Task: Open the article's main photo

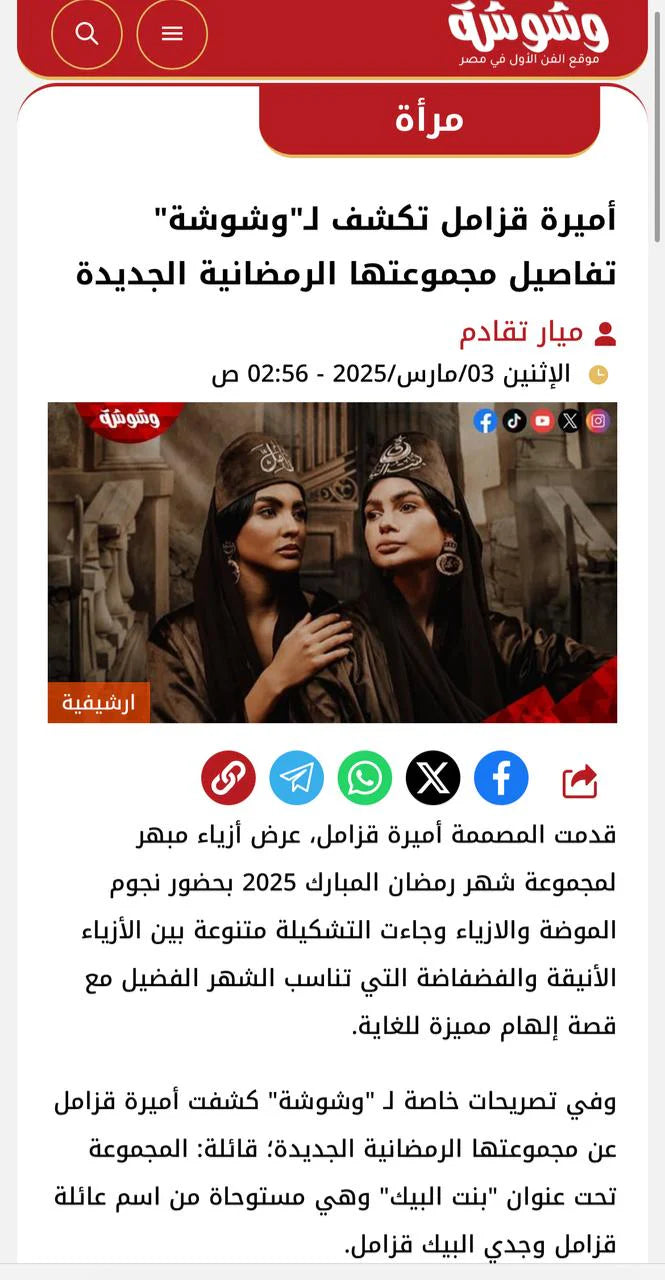Action: (x=332, y=562)
